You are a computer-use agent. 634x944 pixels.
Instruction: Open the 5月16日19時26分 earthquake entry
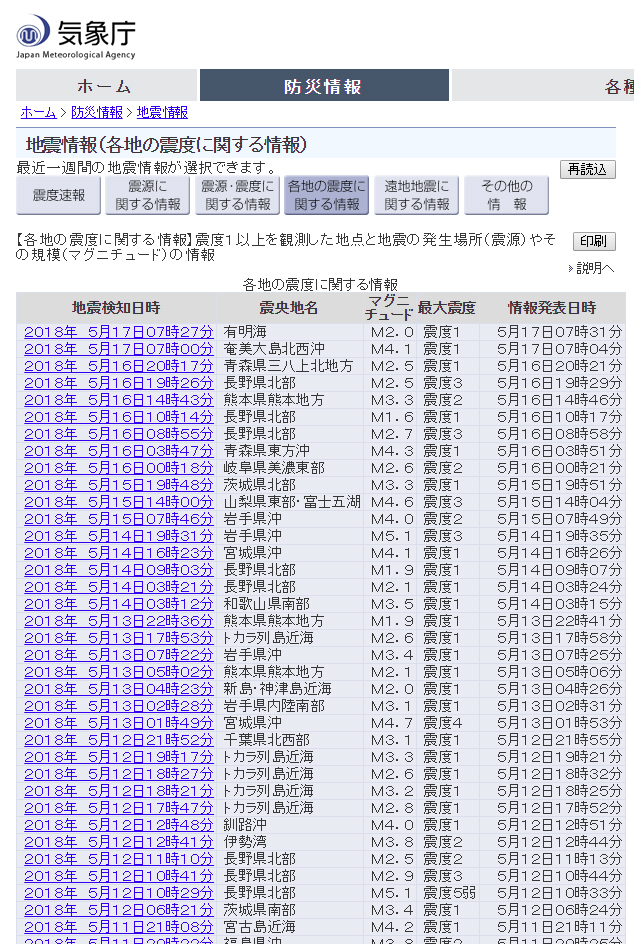pyautogui.click(x=119, y=383)
